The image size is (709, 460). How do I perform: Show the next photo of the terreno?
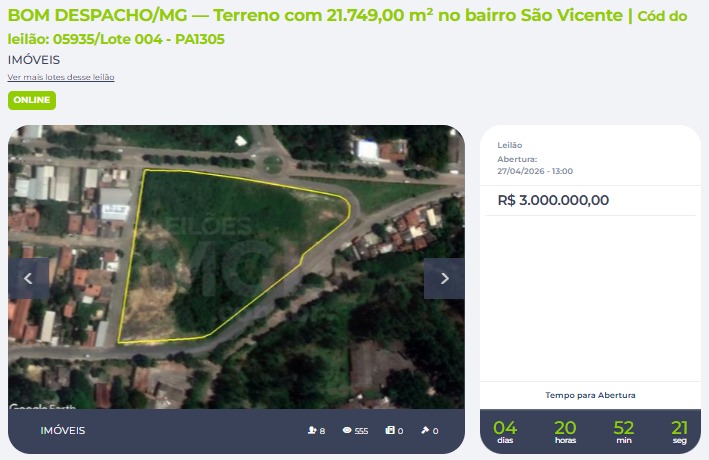pyautogui.click(x=444, y=279)
